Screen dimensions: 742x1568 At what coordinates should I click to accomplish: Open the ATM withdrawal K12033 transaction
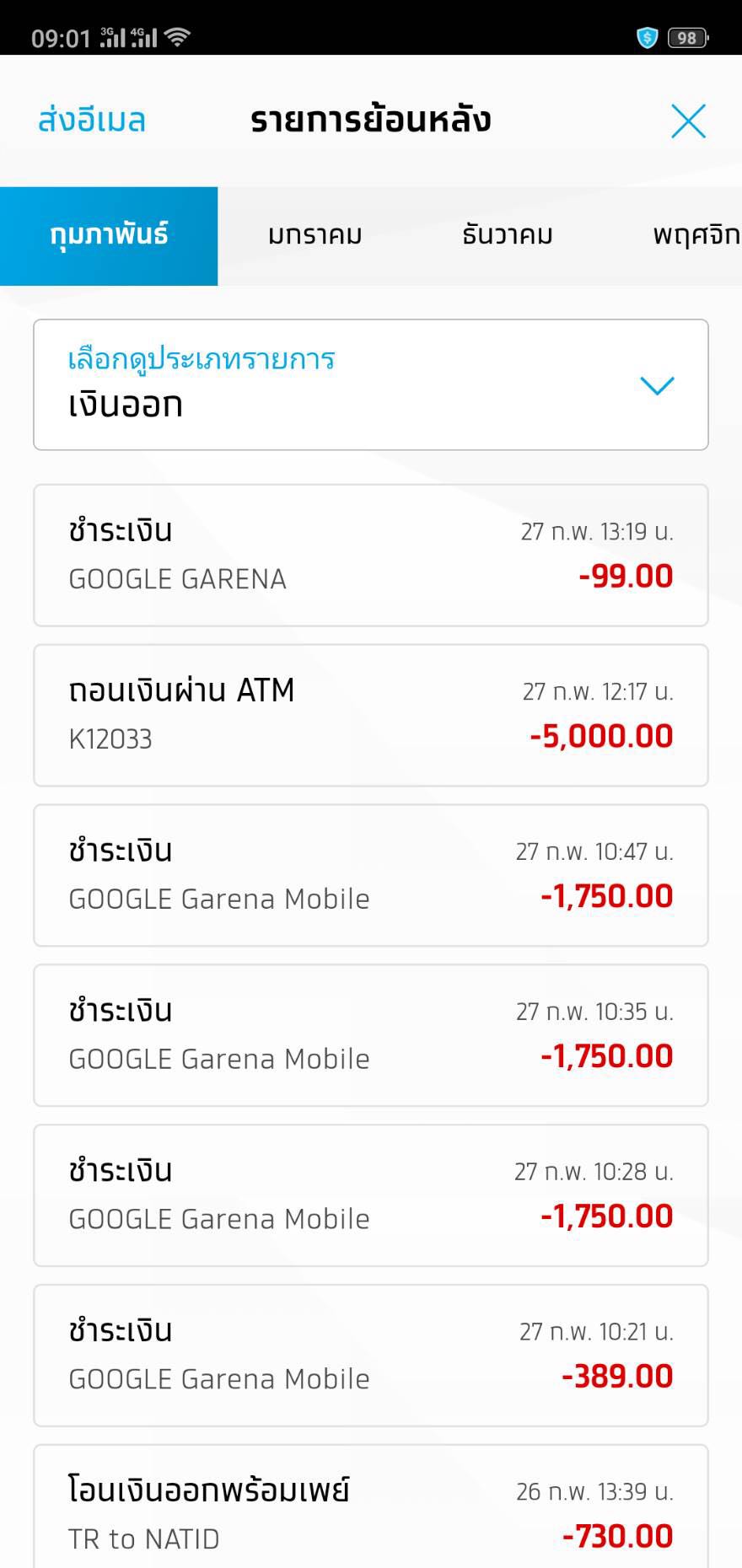(x=371, y=716)
